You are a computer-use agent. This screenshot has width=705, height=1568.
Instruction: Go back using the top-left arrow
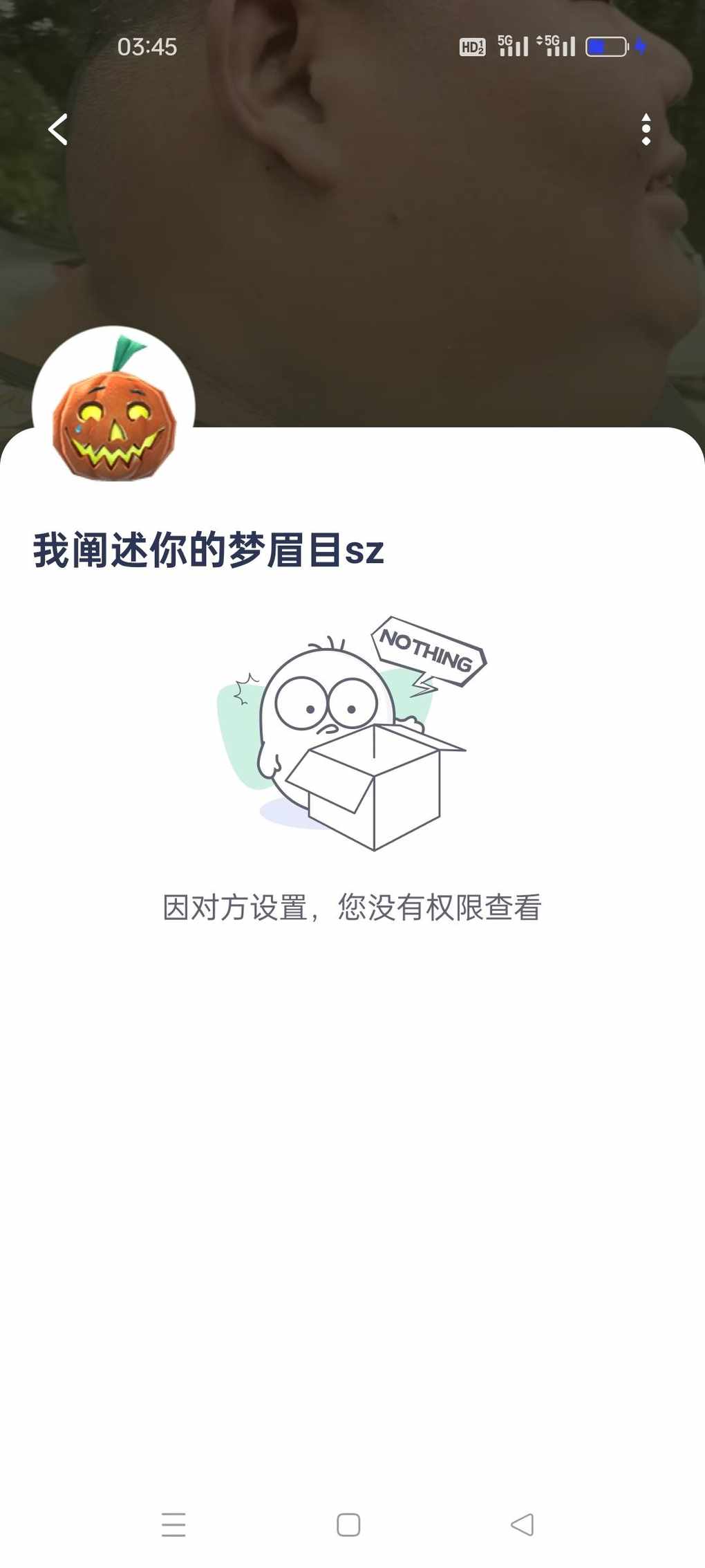click(x=58, y=129)
